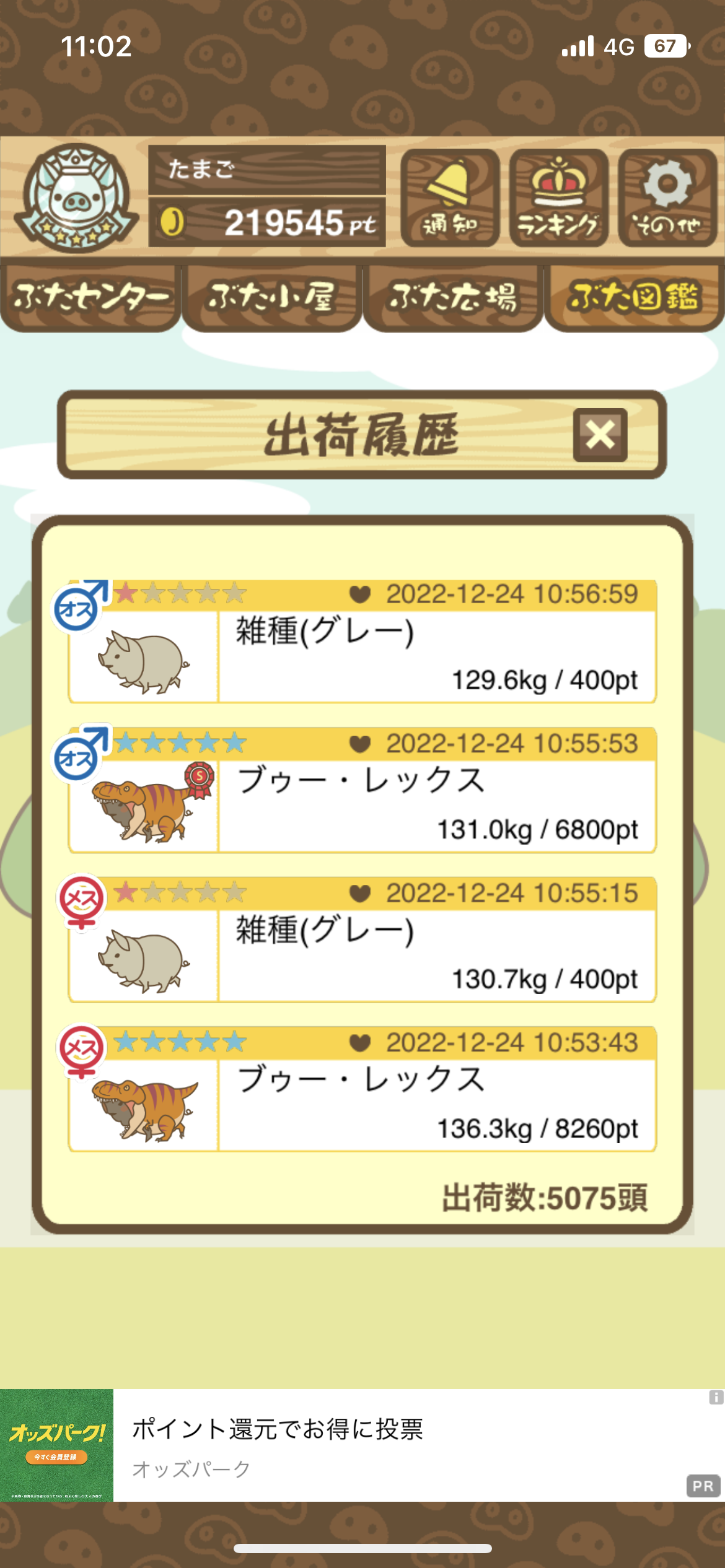Open the ランキング crown button
The image size is (725, 1568).
(x=558, y=198)
